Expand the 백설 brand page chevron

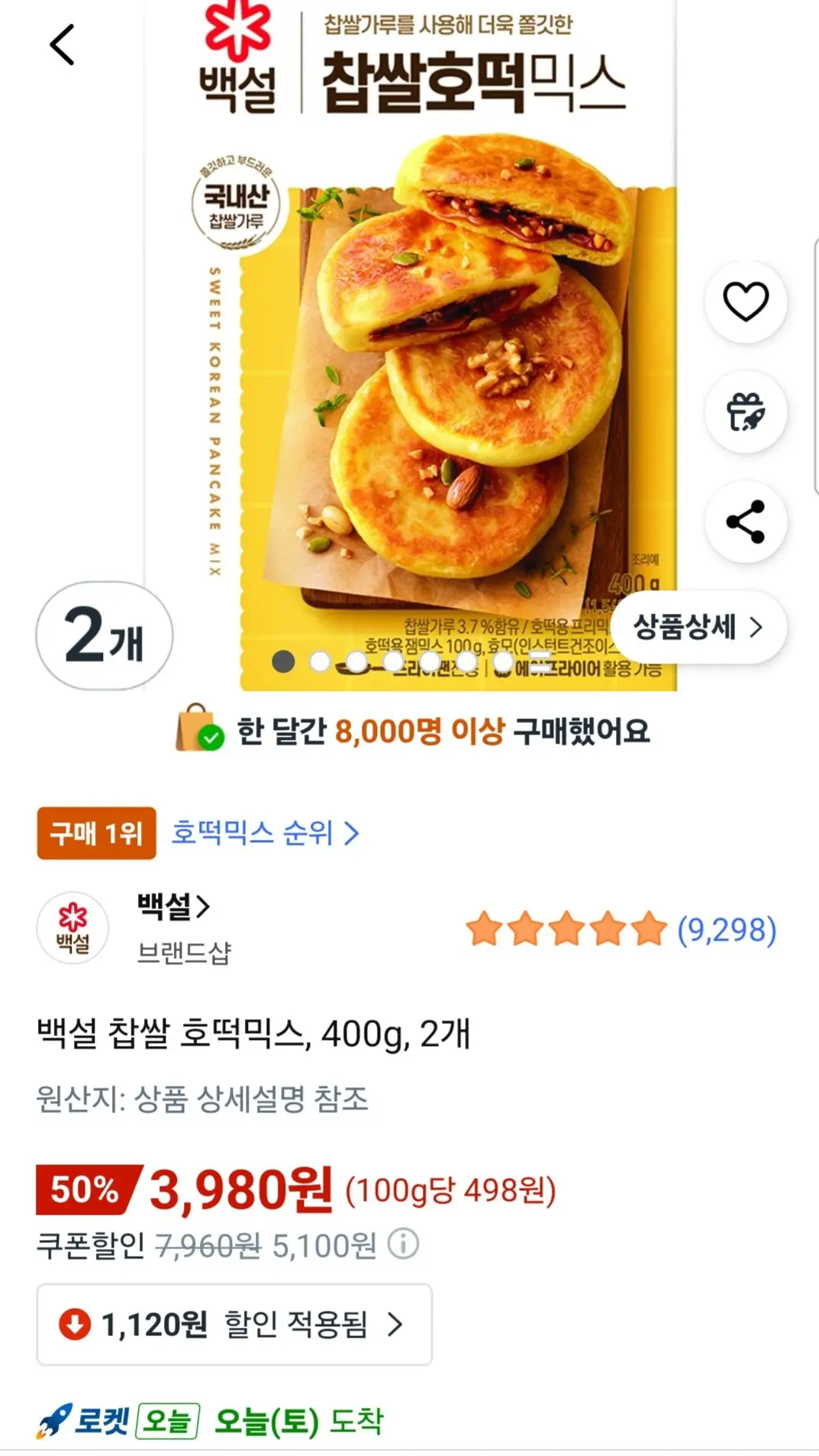click(x=202, y=906)
